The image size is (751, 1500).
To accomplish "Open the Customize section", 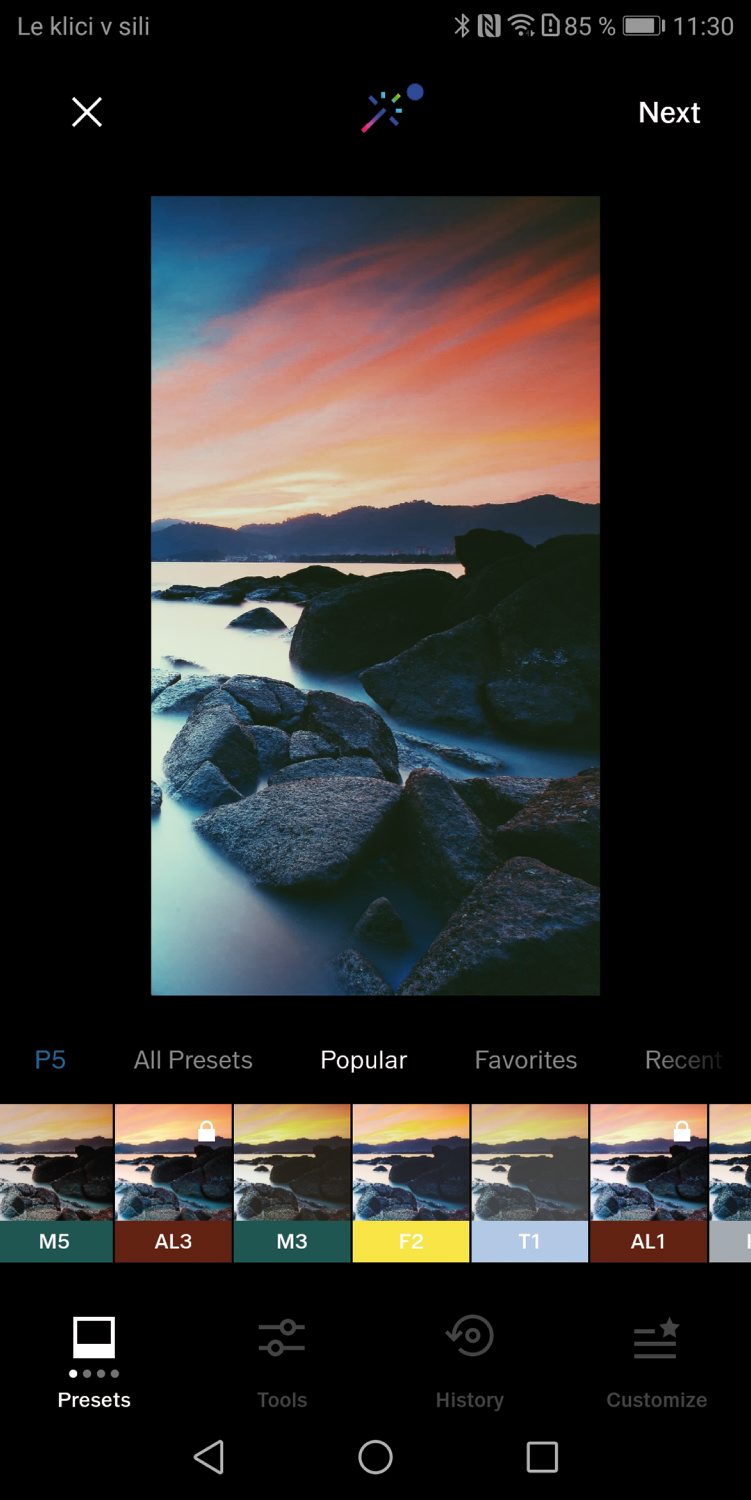I will click(x=657, y=1363).
